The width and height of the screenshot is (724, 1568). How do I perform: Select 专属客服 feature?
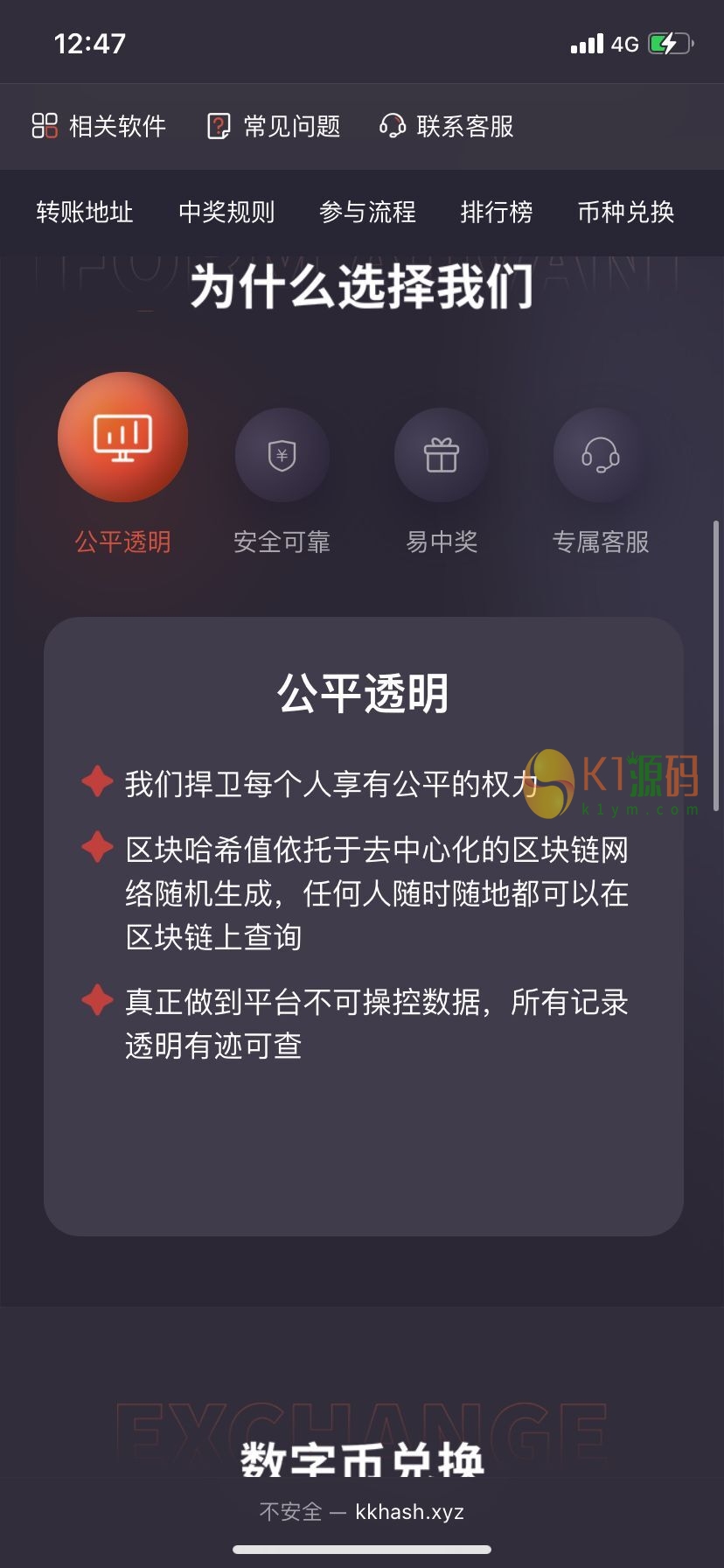[601, 456]
